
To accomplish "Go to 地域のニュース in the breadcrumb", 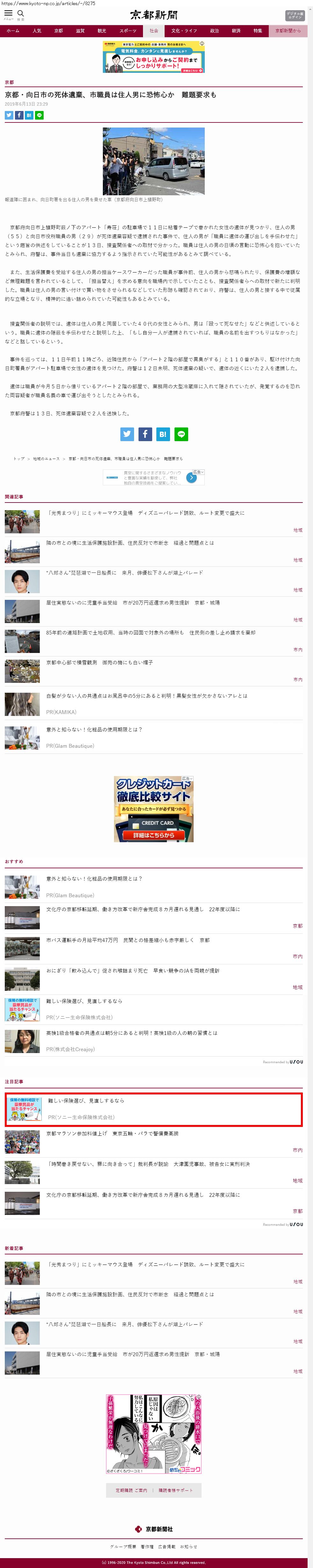I will (46, 458).
